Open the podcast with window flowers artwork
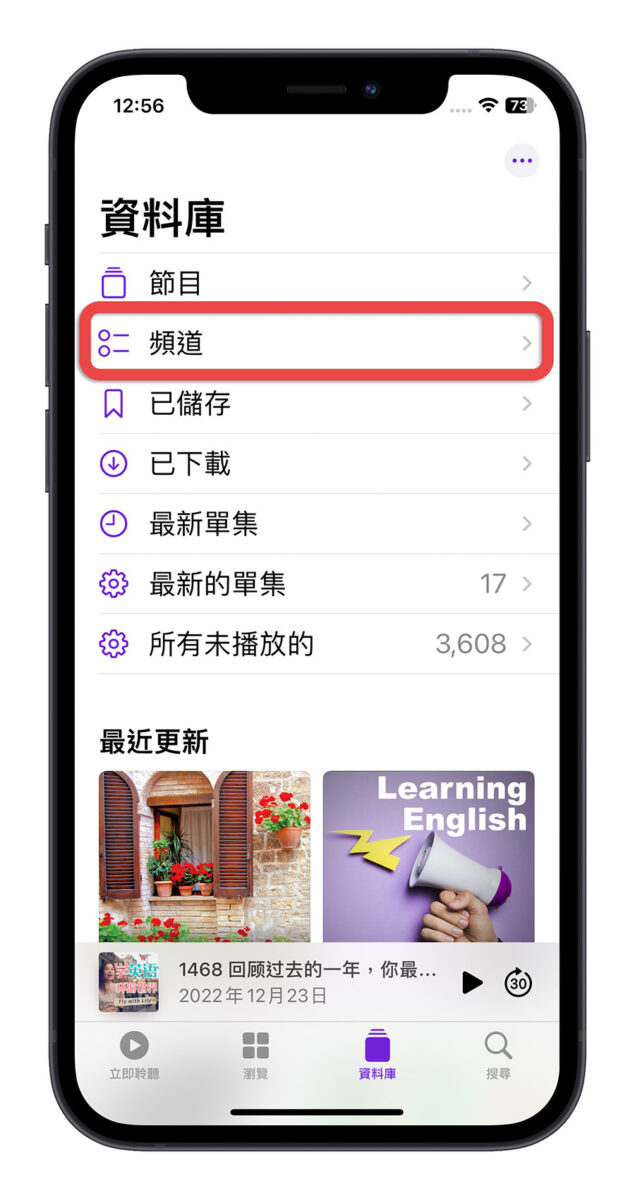 coord(205,855)
